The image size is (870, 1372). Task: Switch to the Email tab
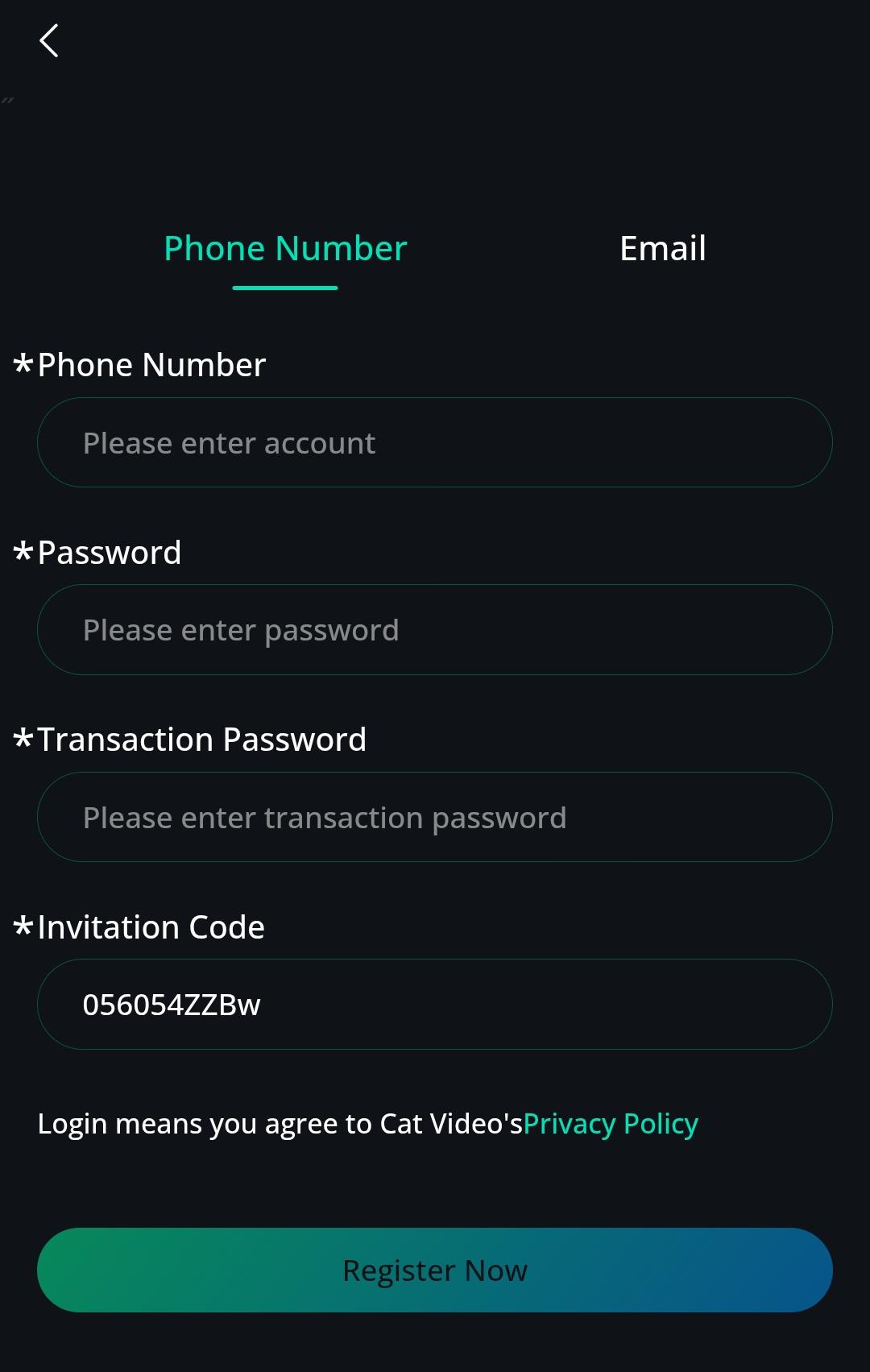(x=662, y=249)
